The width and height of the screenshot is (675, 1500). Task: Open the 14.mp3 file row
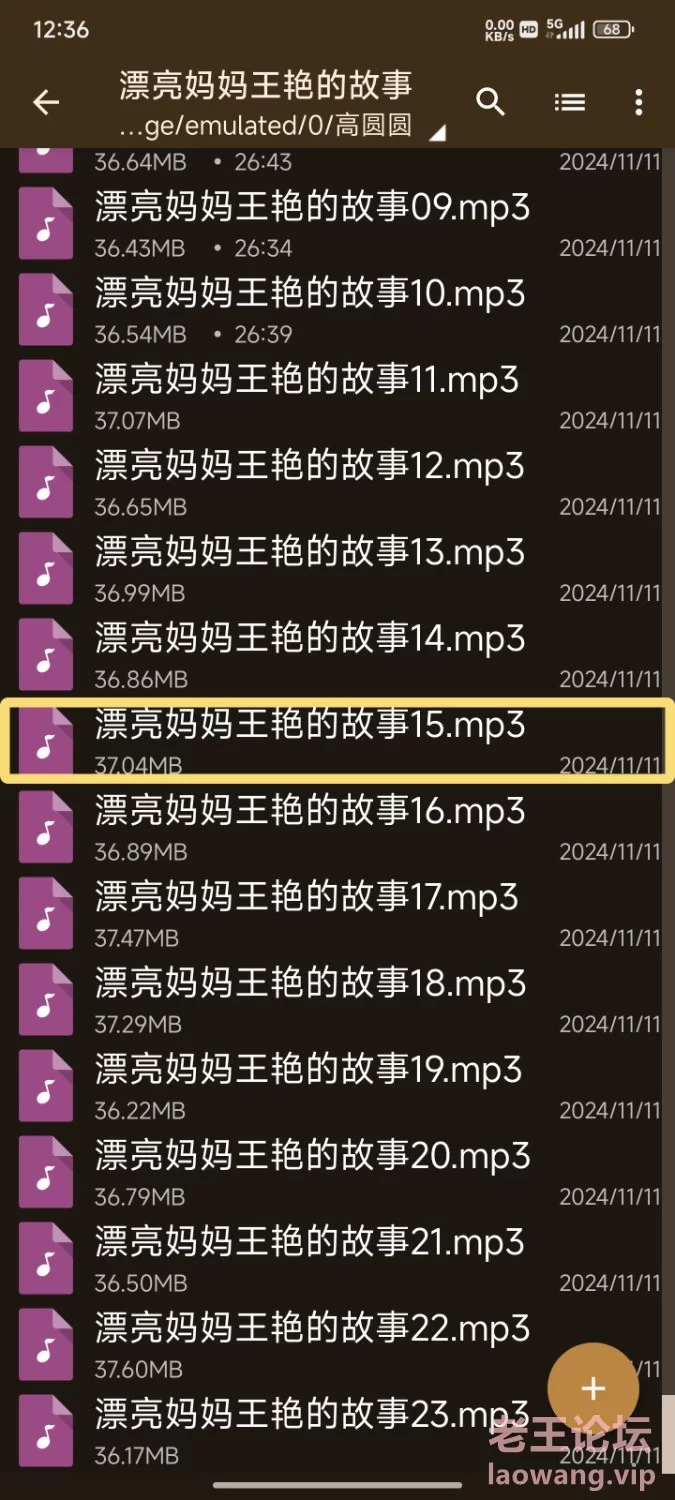pyautogui.click(x=337, y=655)
